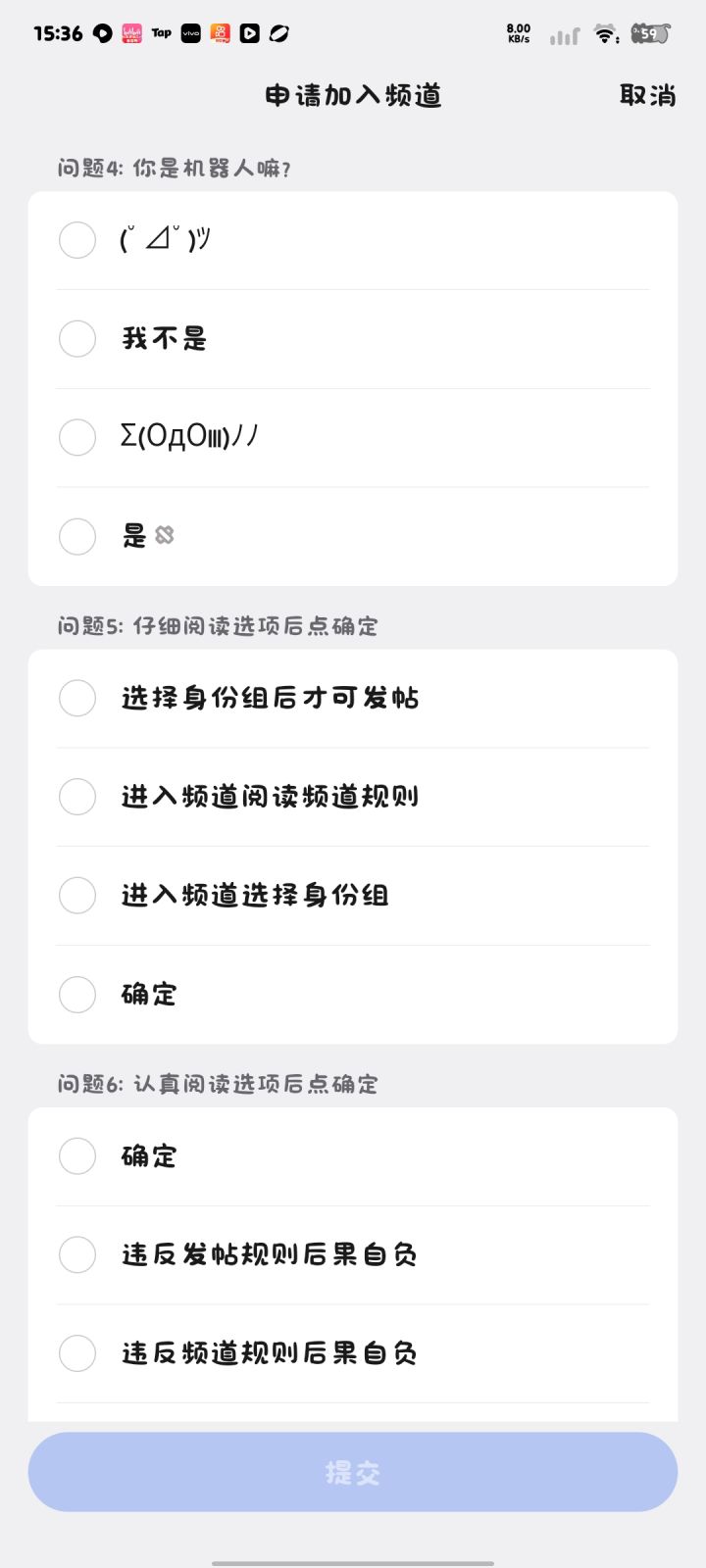Select the (゜⊿゜)ツ answer for question 4
The height and width of the screenshot is (1568, 706).
pyautogui.click(x=353, y=240)
